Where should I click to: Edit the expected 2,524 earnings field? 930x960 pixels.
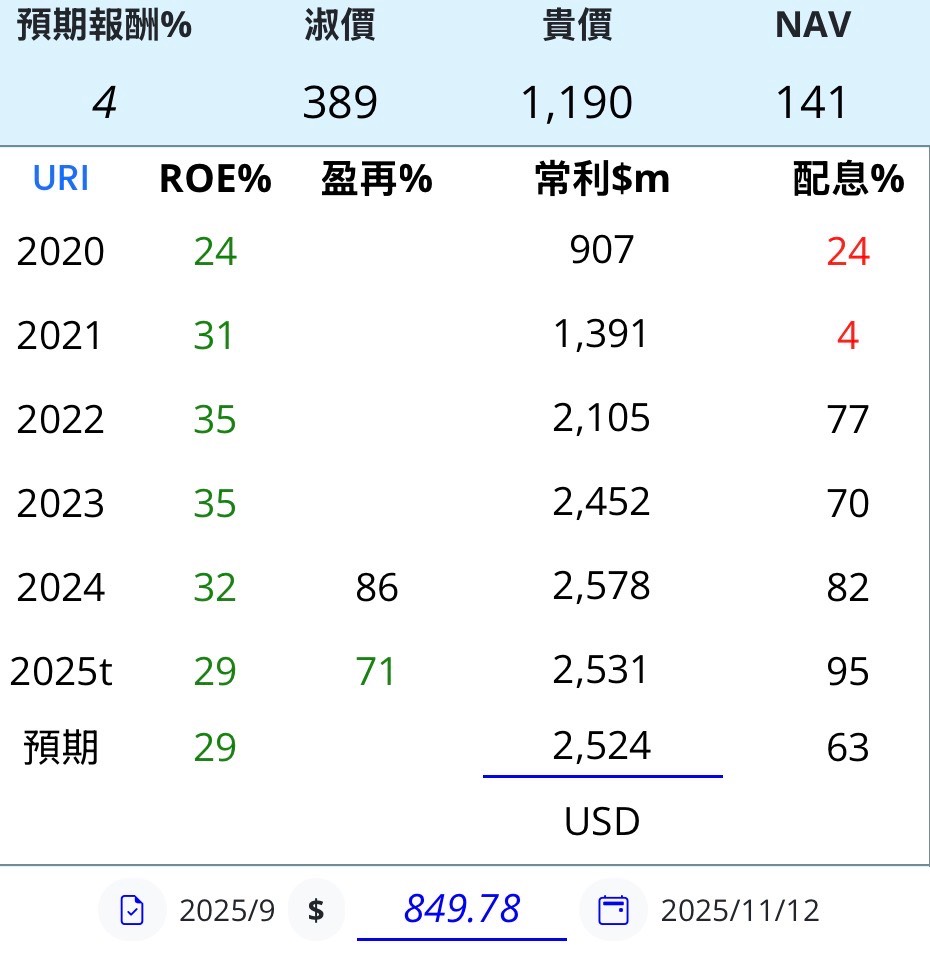(x=602, y=748)
